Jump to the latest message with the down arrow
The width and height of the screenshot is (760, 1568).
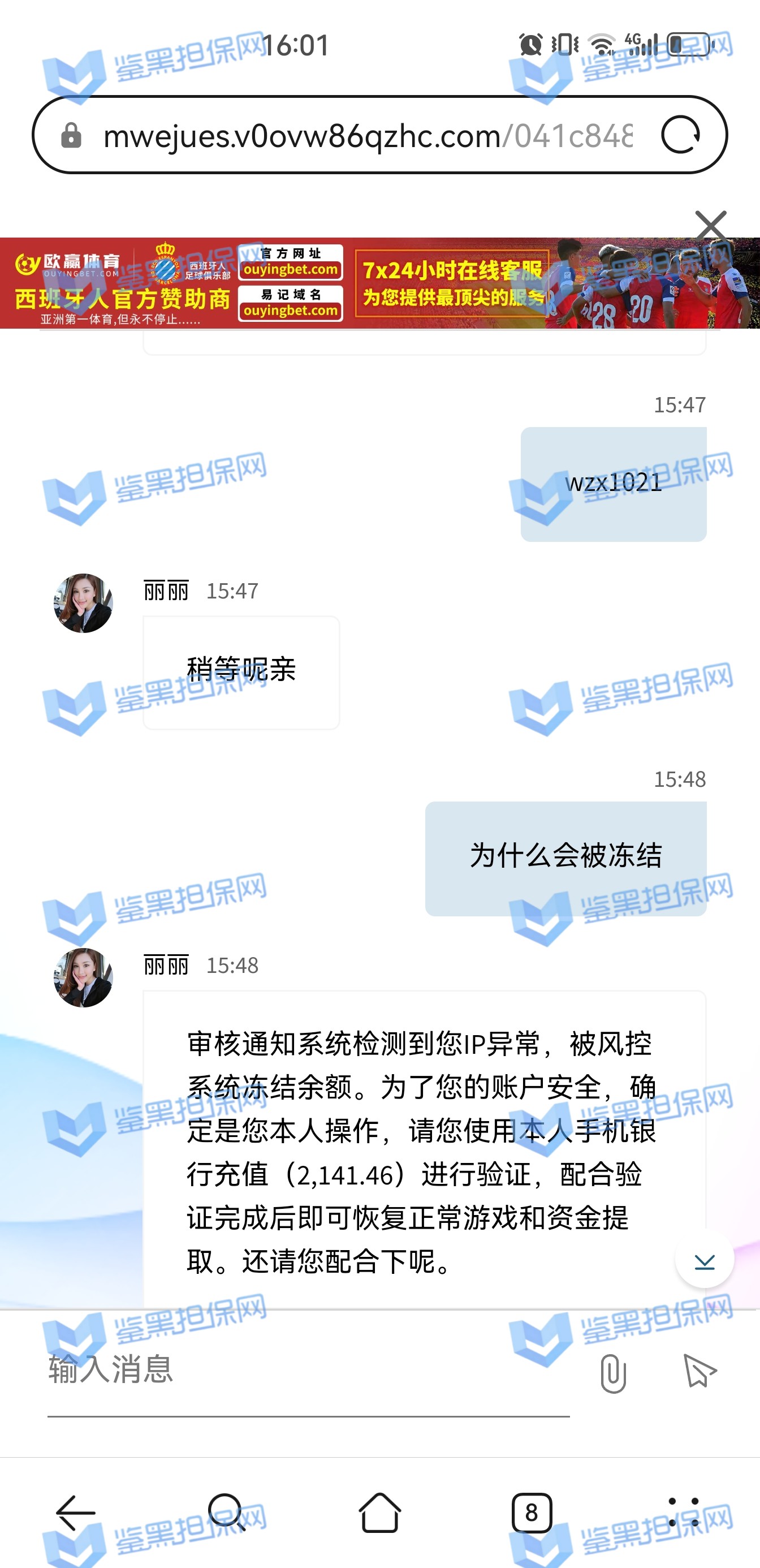(704, 1258)
